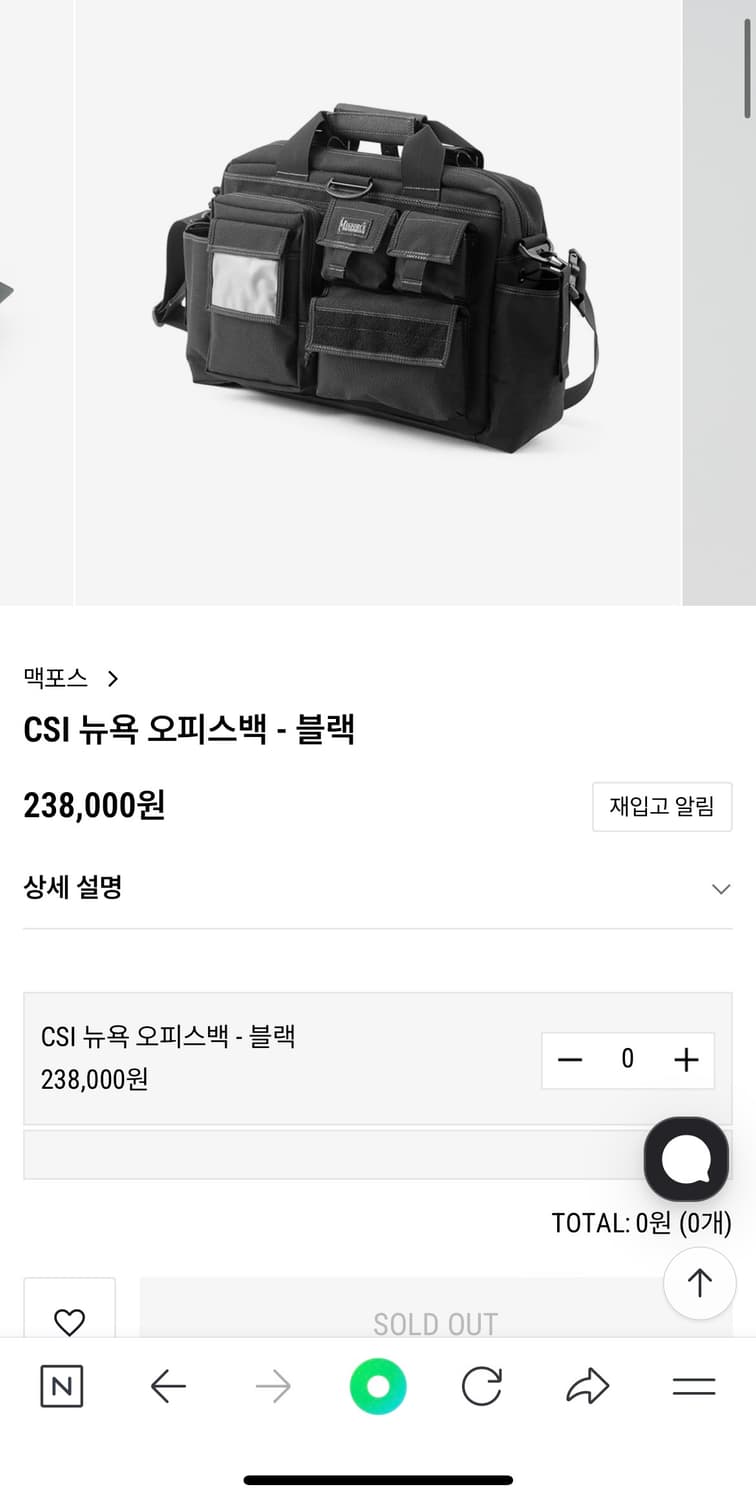Viewport: 756px width, 1500px height.
Task: Toggle the wishlist heart icon
Action: pyautogui.click(x=69, y=1322)
